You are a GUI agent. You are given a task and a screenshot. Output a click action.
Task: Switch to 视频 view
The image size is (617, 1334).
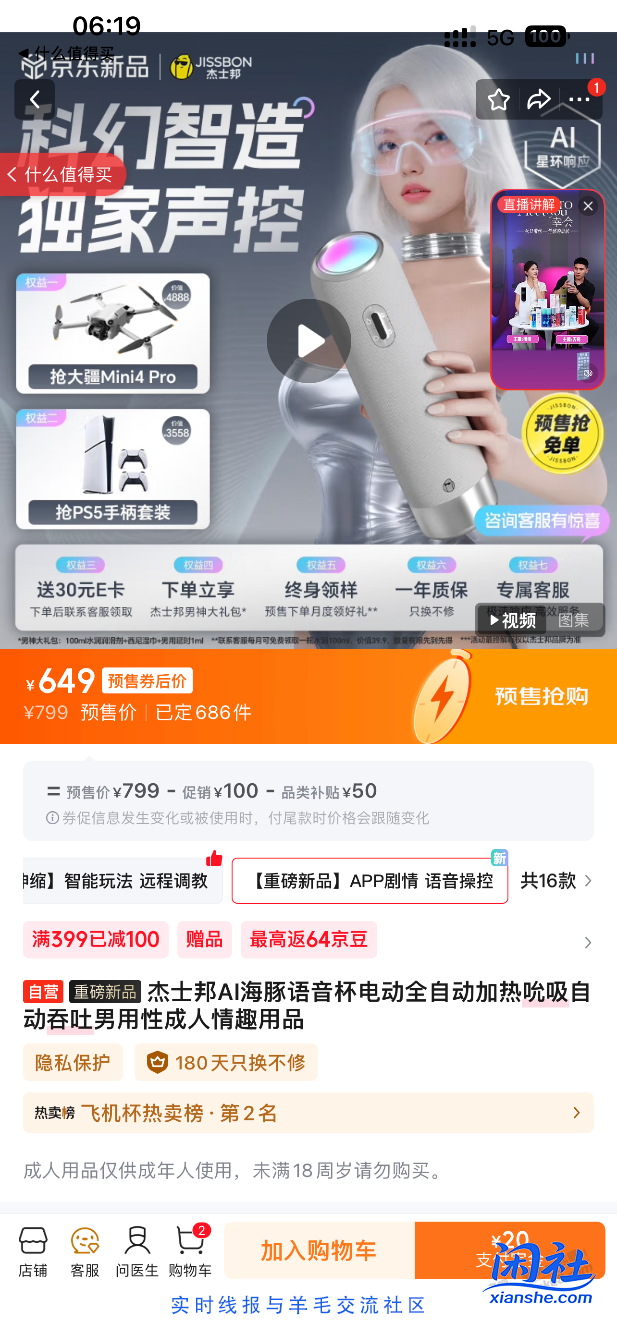click(512, 621)
